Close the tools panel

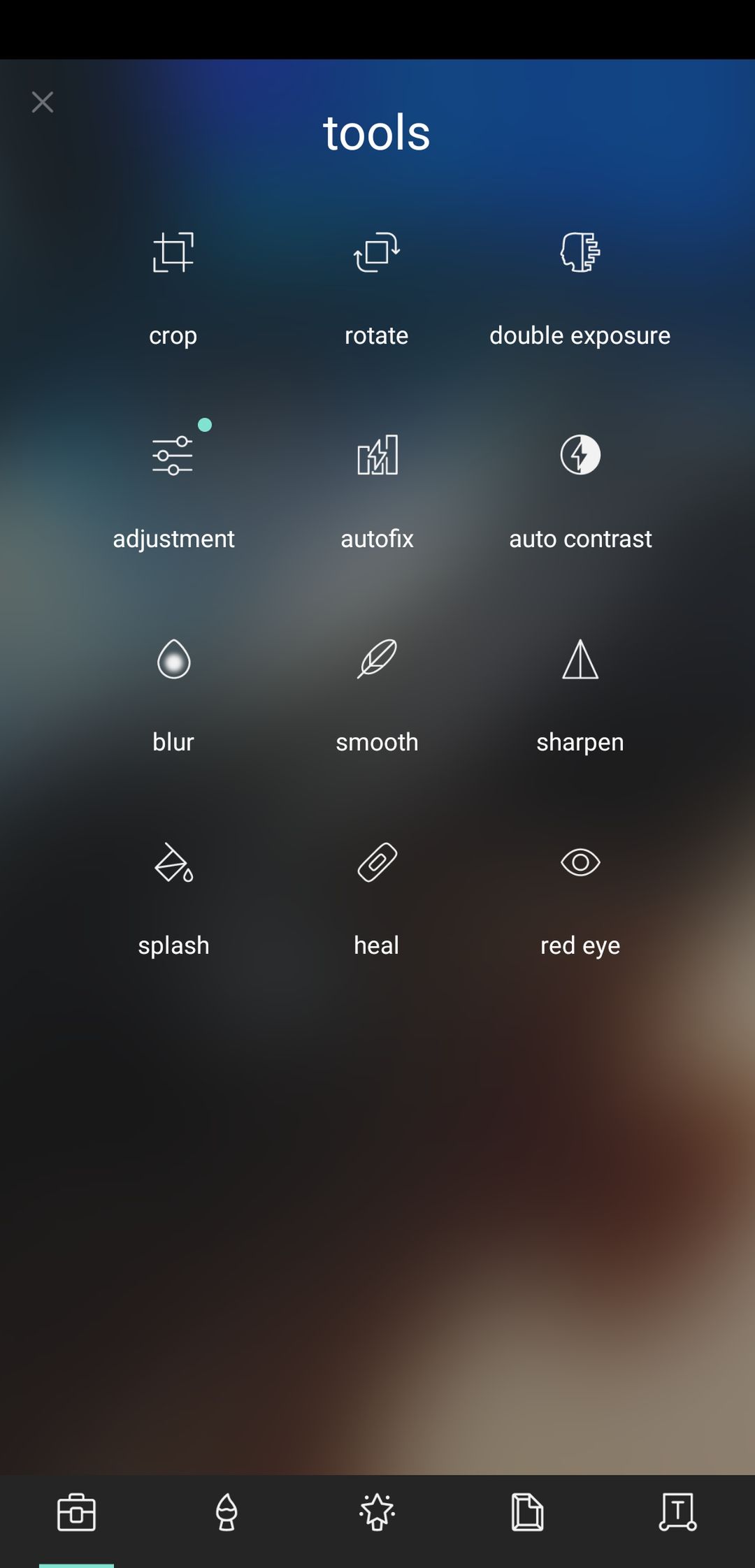click(43, 102)
